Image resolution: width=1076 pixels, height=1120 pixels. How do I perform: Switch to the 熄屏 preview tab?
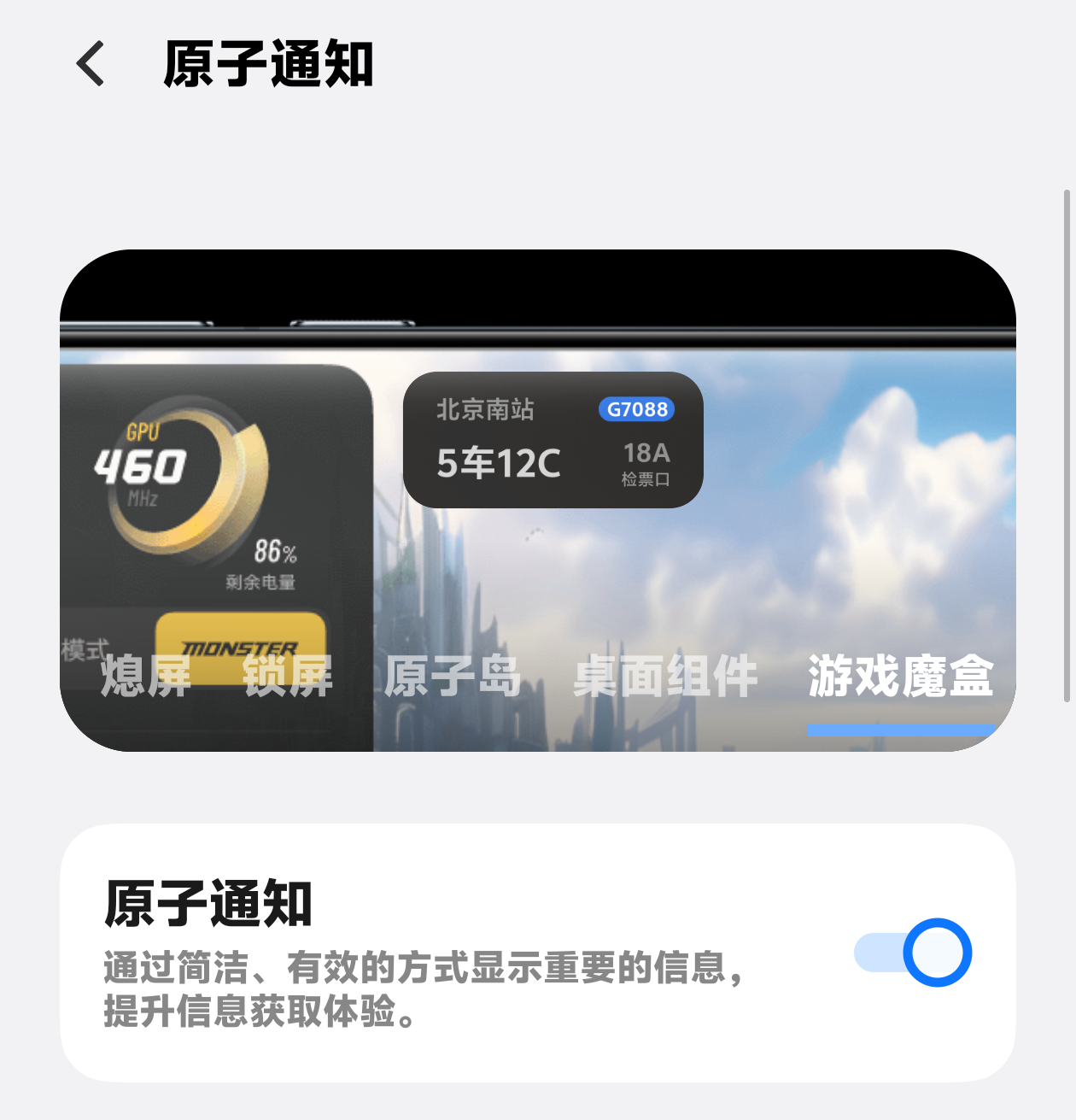coord(145,677)
